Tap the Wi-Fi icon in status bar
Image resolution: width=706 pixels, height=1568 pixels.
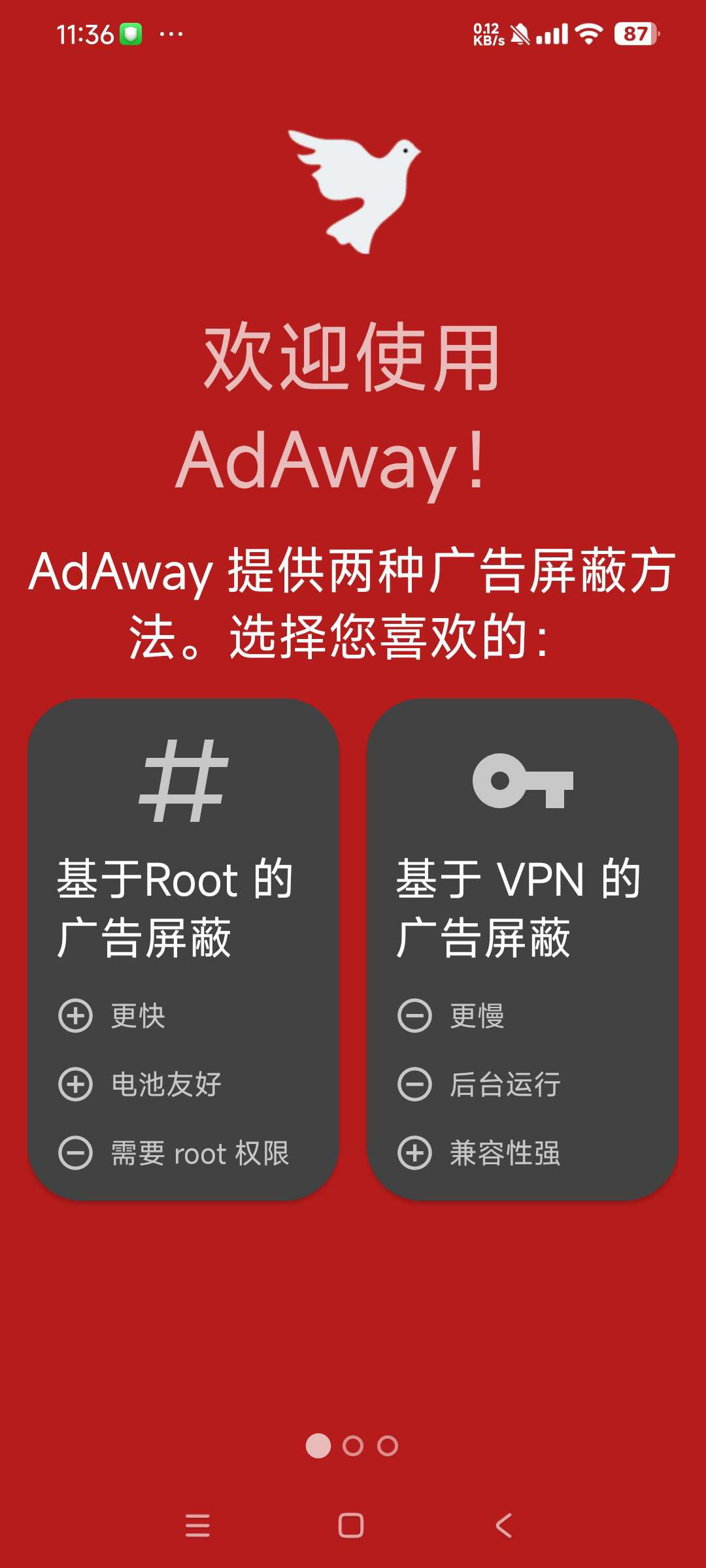pos(589,31)
